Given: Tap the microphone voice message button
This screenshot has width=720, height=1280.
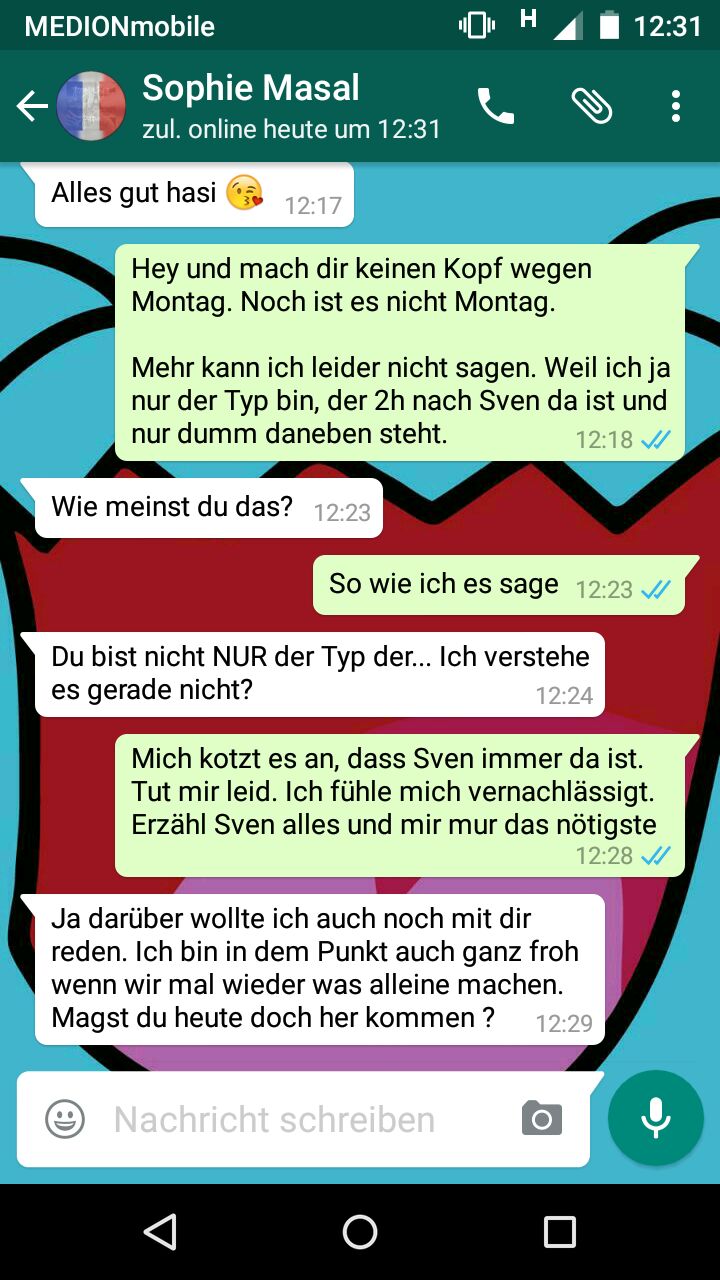Looking at the screenshot, I should (x=656, y=1118).
